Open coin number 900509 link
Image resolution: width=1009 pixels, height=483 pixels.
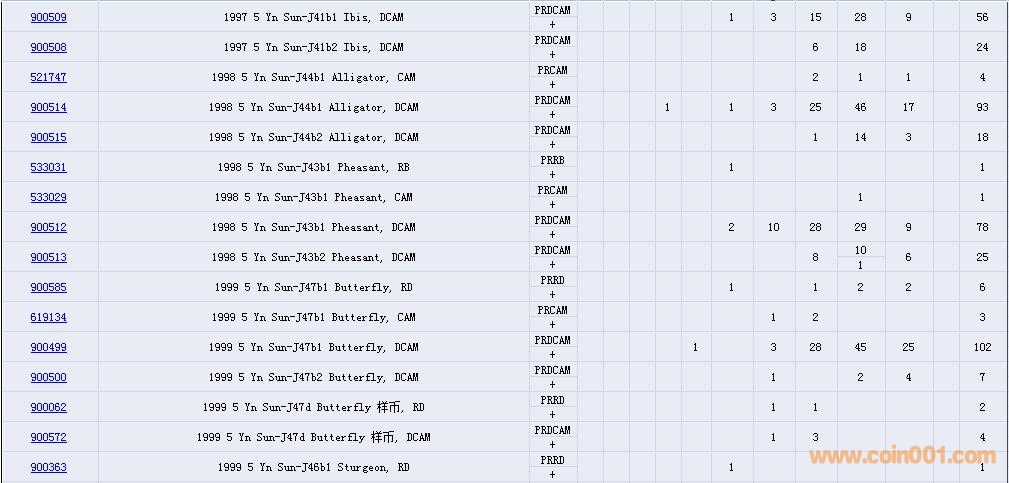(x=48, y=17)
